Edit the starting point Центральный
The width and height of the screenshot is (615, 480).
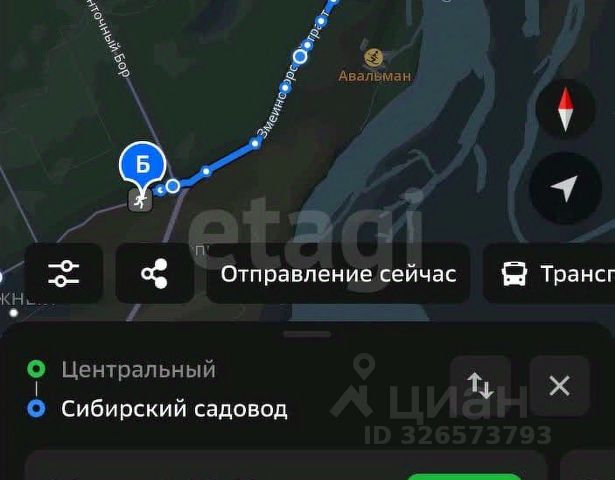point(138,369)
